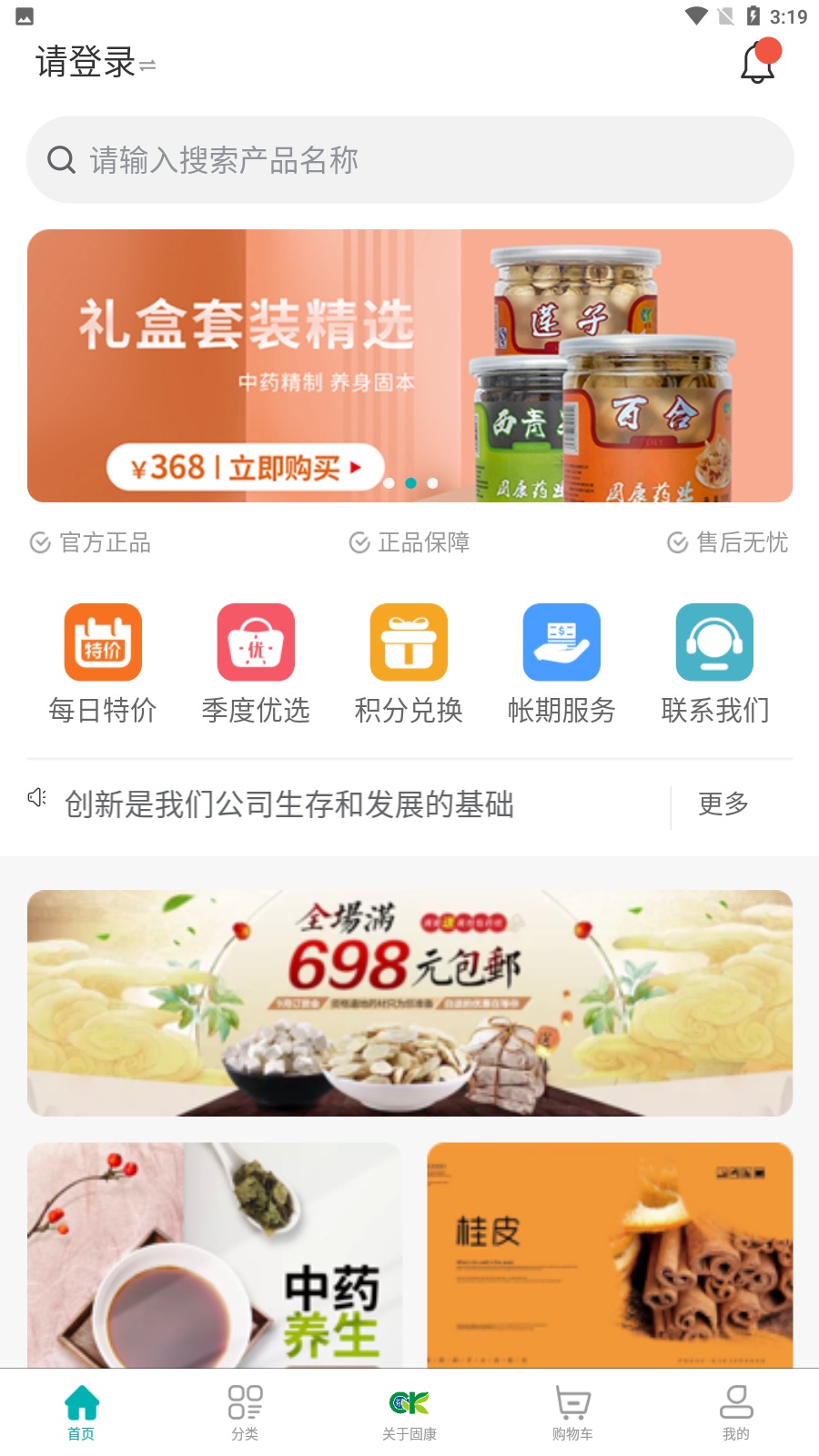View 更多 announcements
Screen dimensions: 819x1456
(x=723, y=804)
